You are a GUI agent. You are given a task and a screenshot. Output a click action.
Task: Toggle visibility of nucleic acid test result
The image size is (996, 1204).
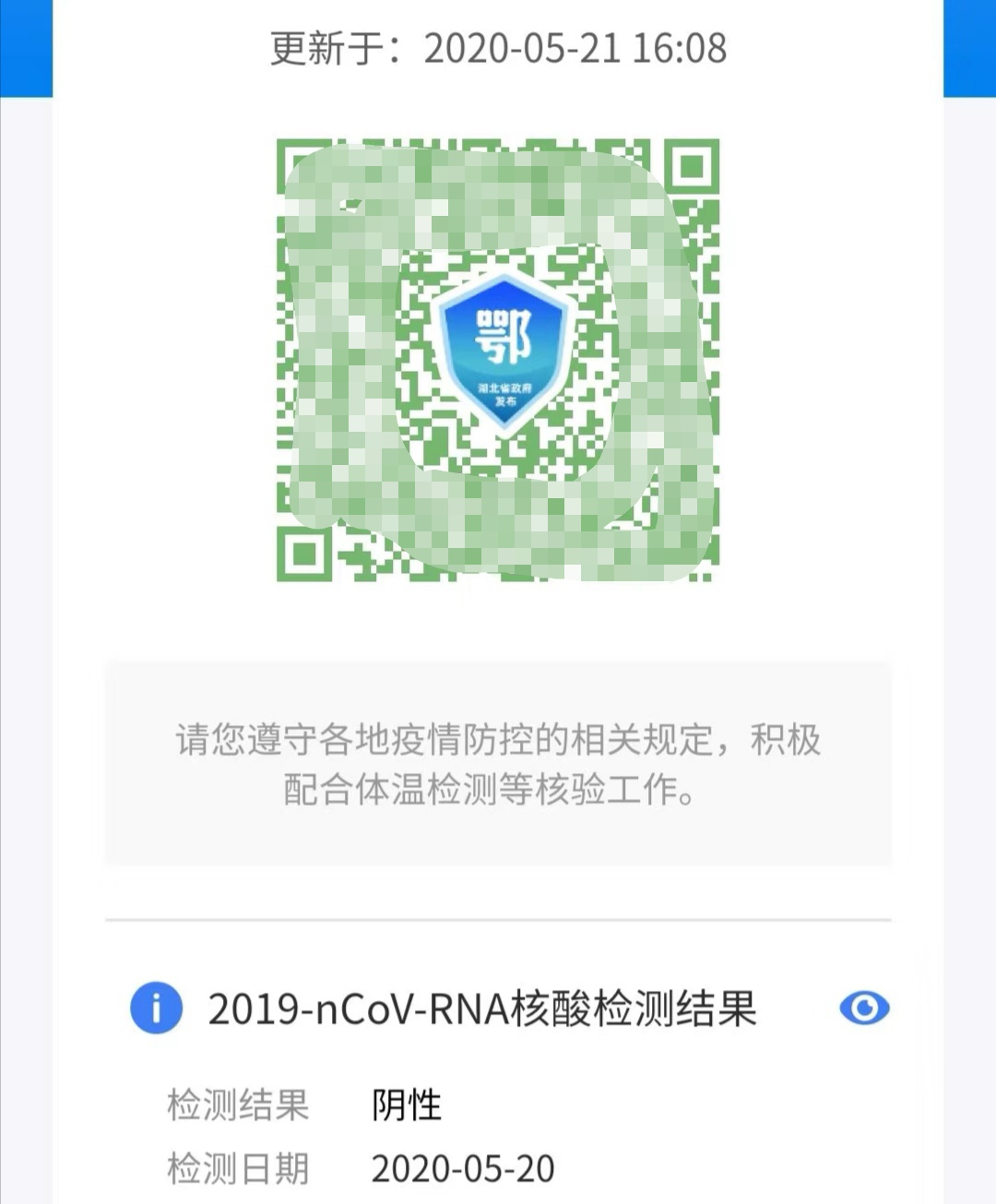point(864,1007)
